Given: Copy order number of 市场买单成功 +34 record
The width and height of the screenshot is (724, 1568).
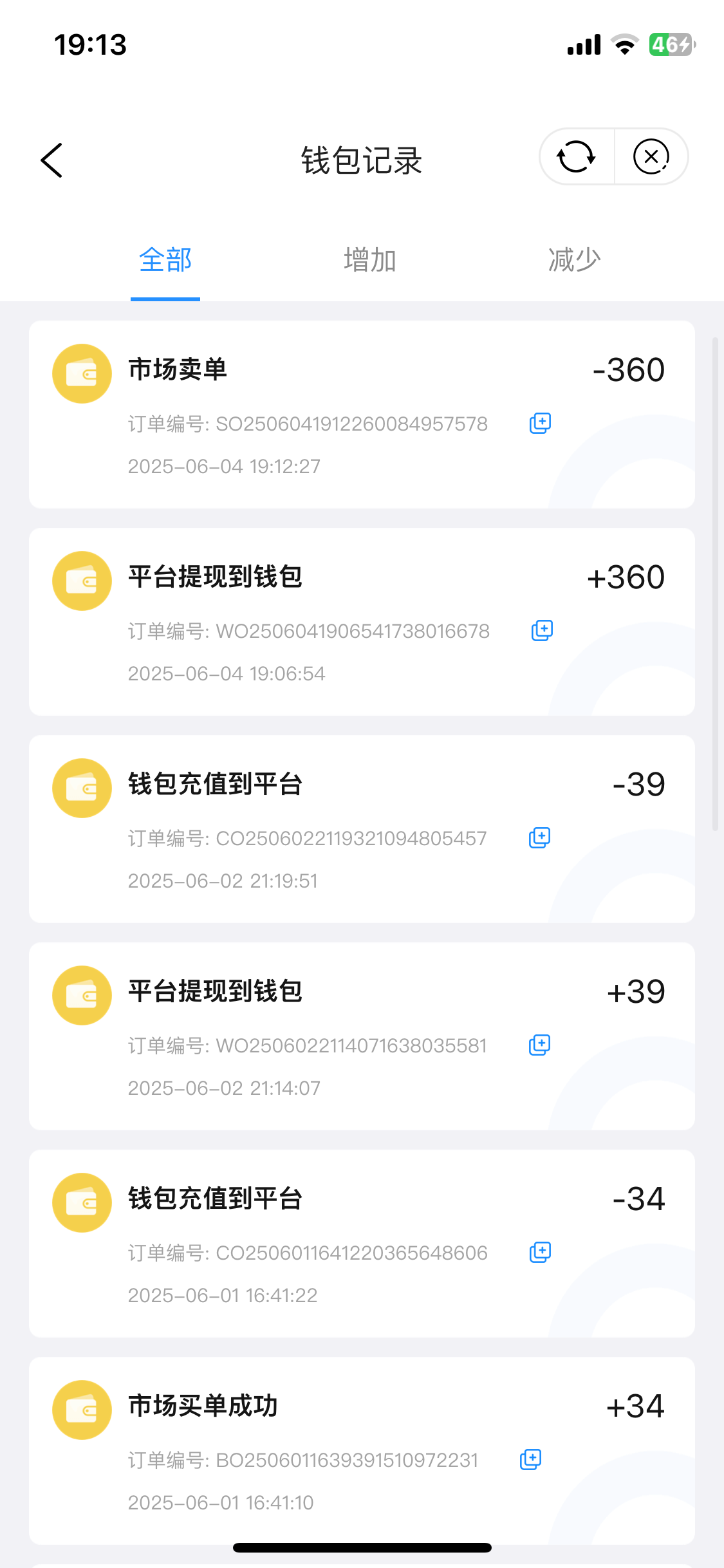Looking at the screenshot, I should tap(530, 1460).
